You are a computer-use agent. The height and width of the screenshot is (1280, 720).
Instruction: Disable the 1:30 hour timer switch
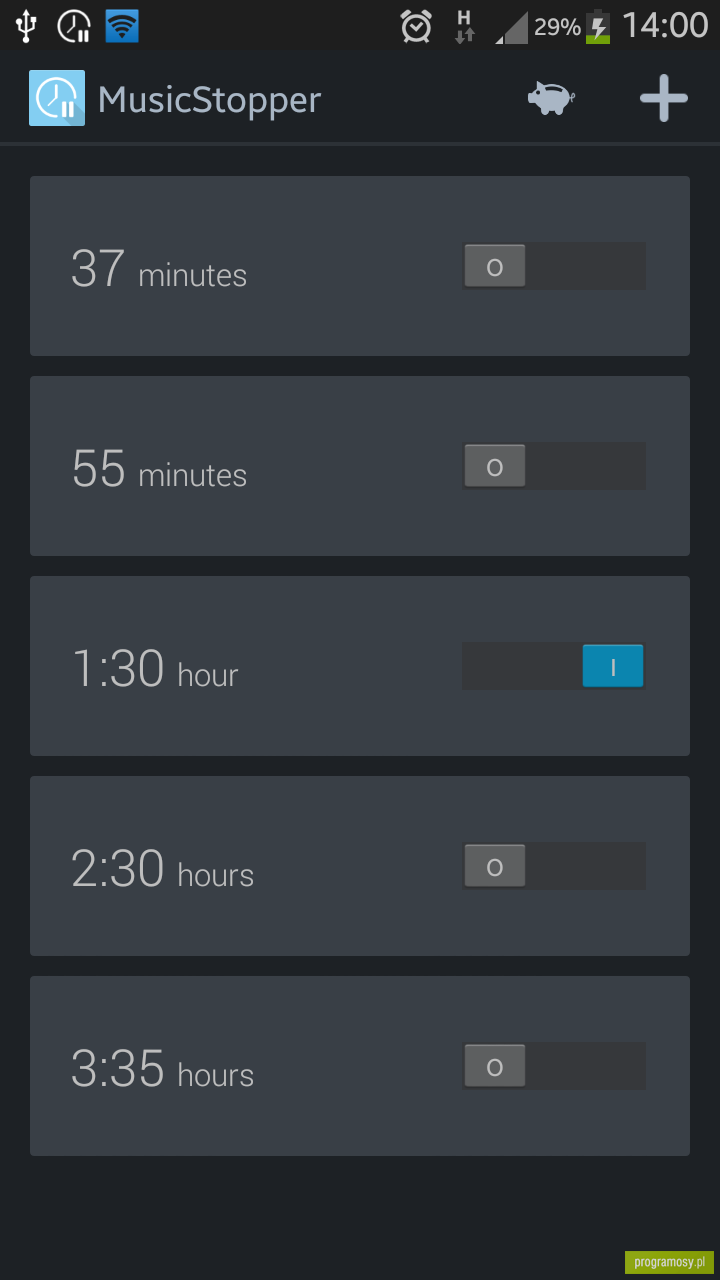[554, 666]
